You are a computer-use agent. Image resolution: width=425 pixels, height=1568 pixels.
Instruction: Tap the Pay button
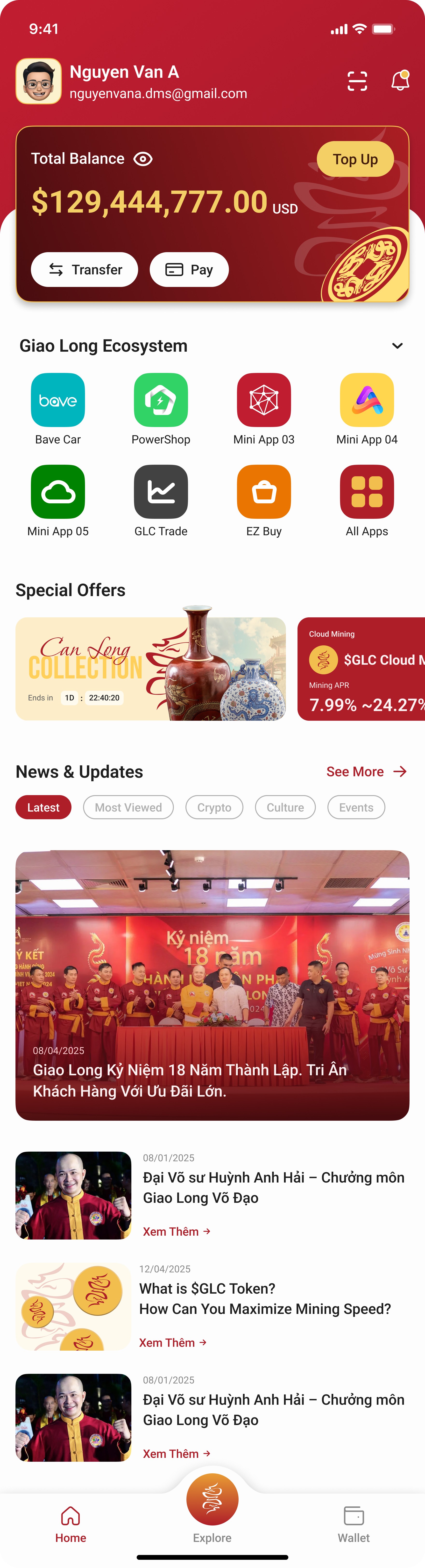pos(189,270)
